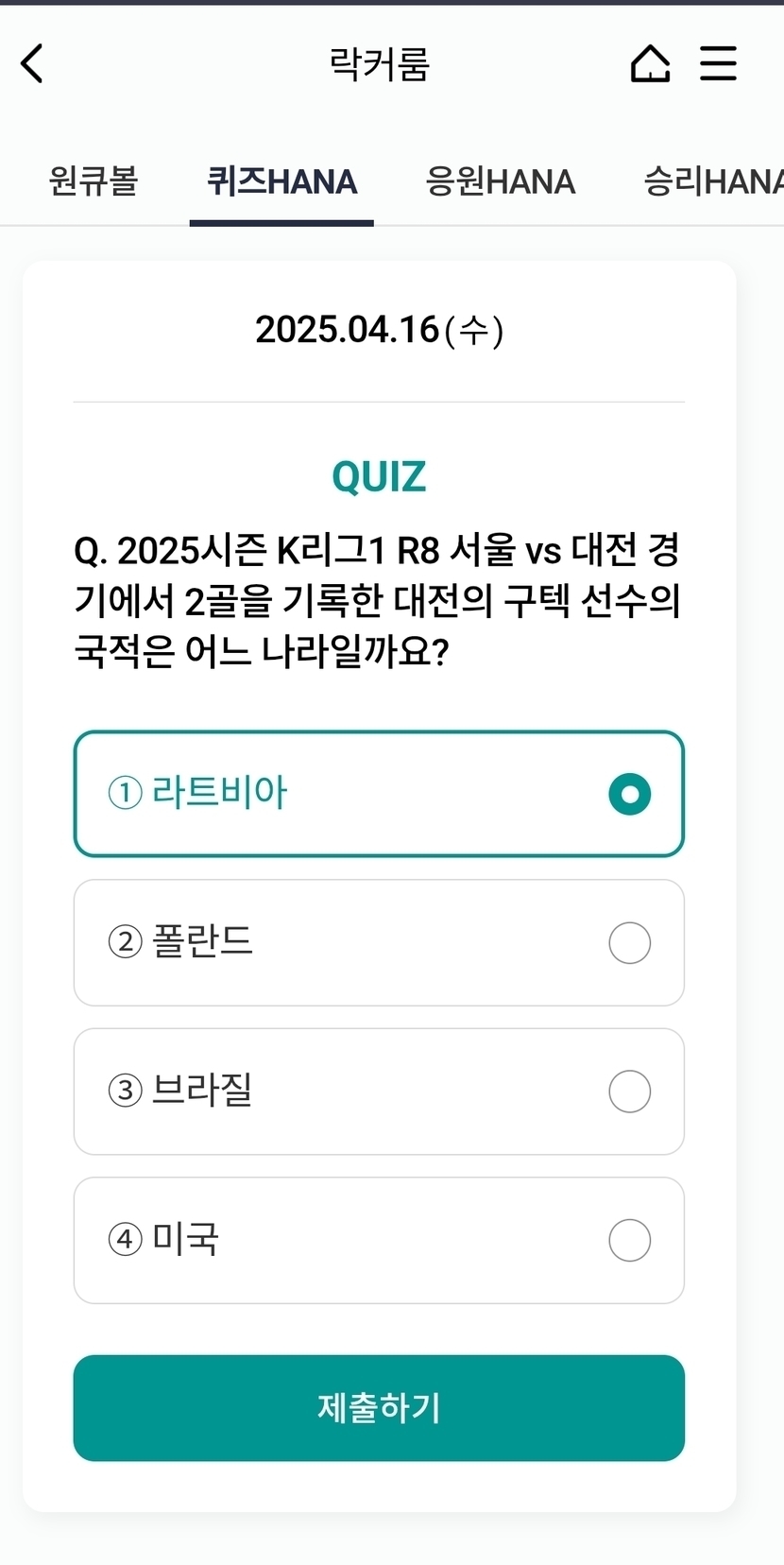The image size is (784, 1565).
Task: Pick answer ③ 브라질
Action: coord(378,1092)
